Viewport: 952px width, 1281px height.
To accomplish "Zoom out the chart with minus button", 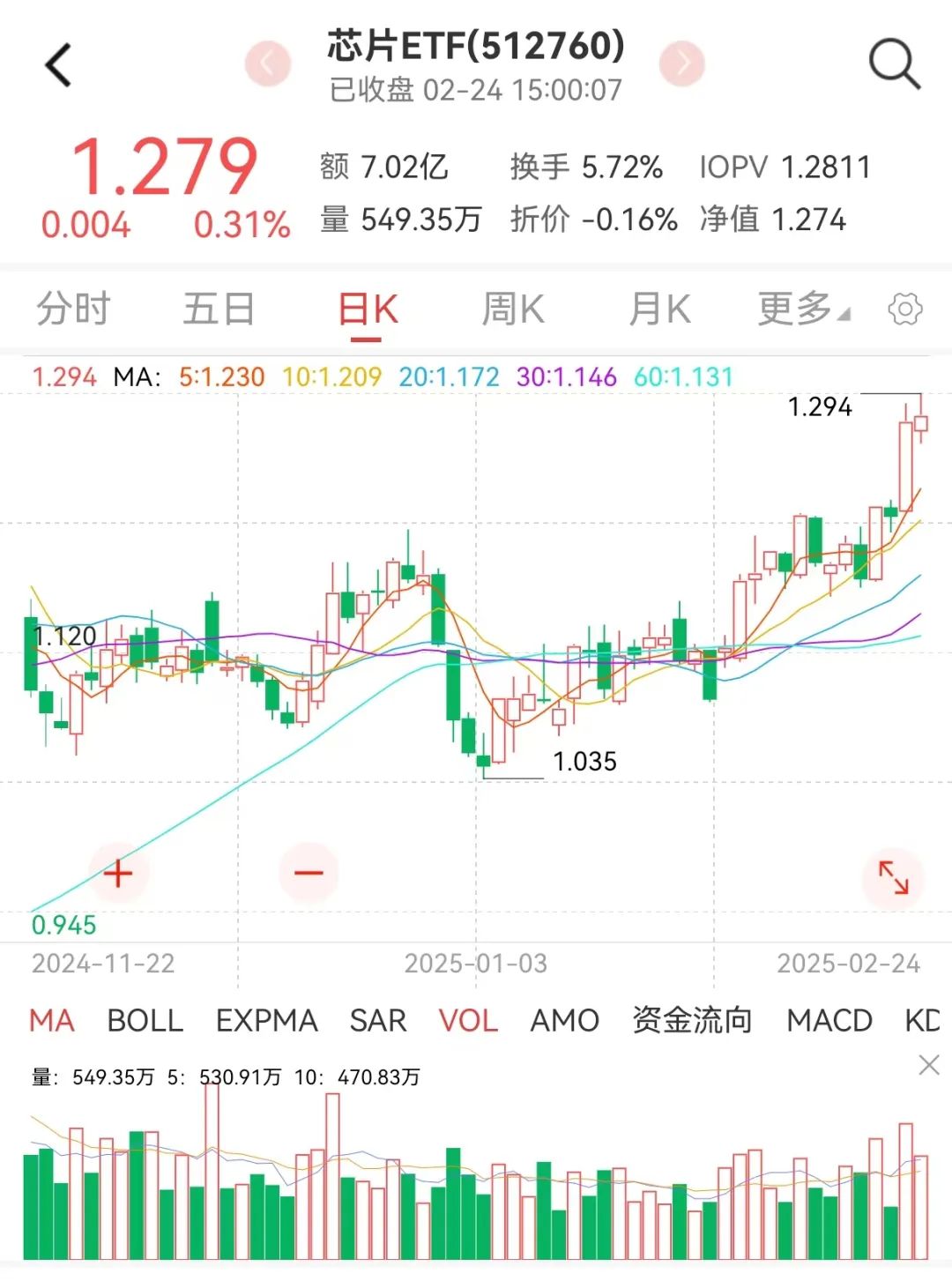I will coord(309,874).
